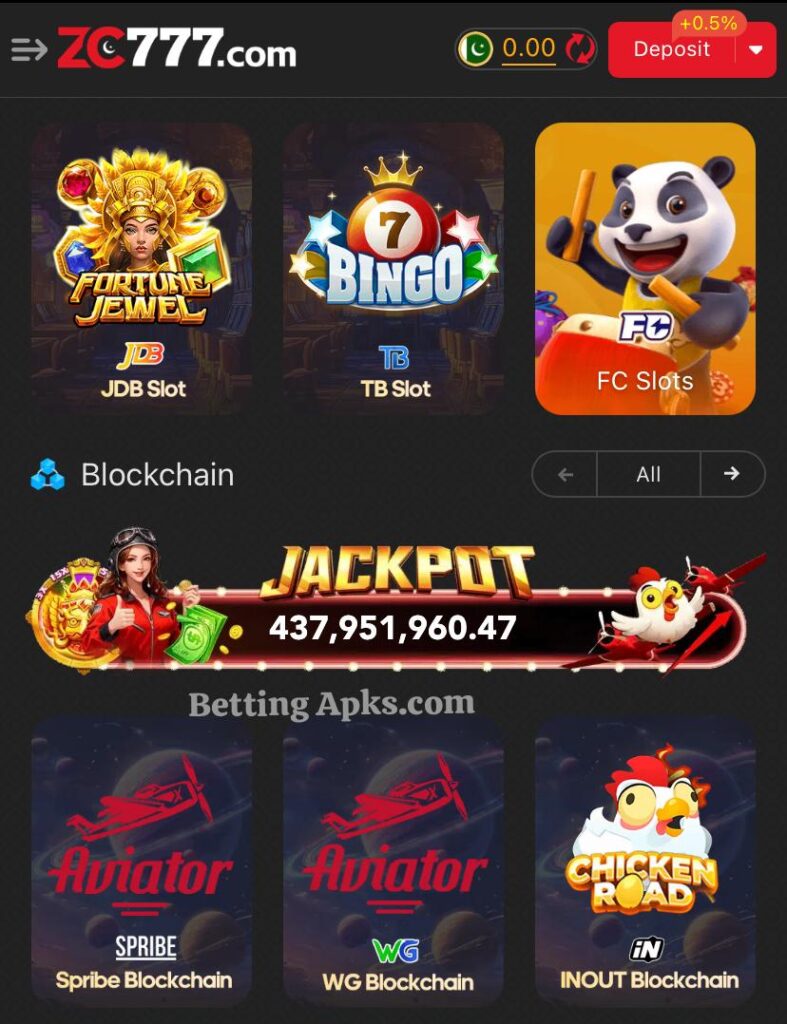The image size is (787, 1024).
Task: Expand the Deposit dropdown arrow
Action: tap(756, 50)
